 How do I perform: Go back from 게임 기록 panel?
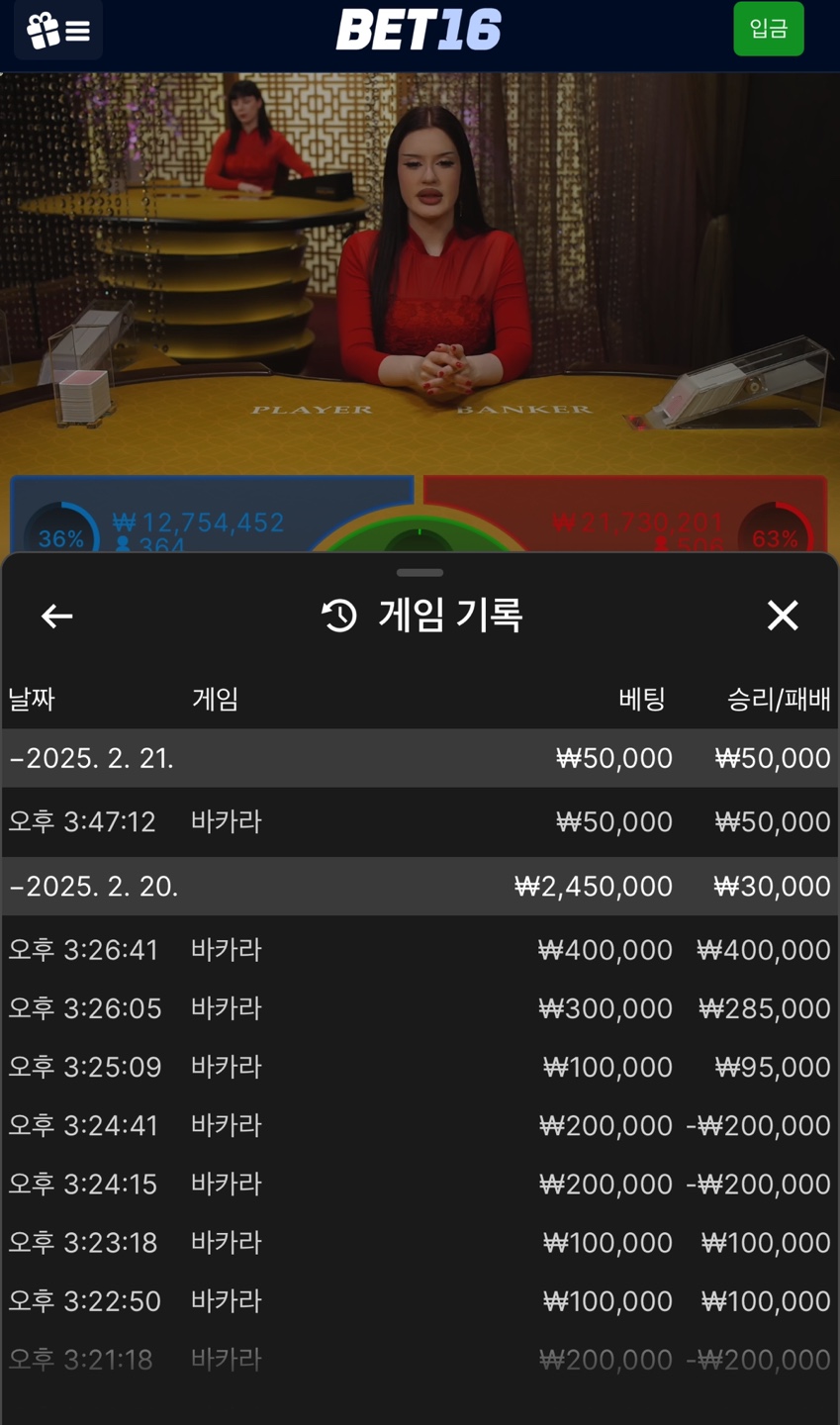pos(56,617)
